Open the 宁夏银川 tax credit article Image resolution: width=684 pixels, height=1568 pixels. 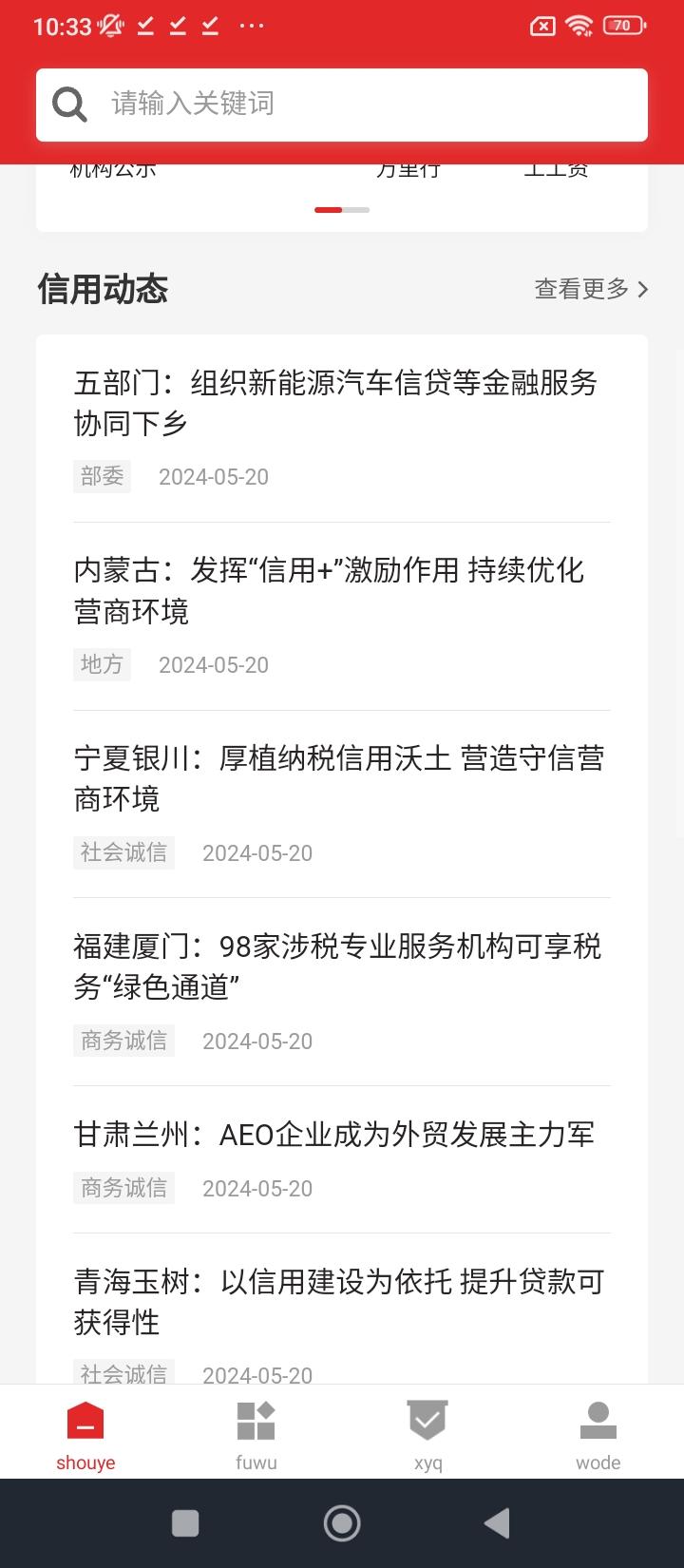click(337, 777)
